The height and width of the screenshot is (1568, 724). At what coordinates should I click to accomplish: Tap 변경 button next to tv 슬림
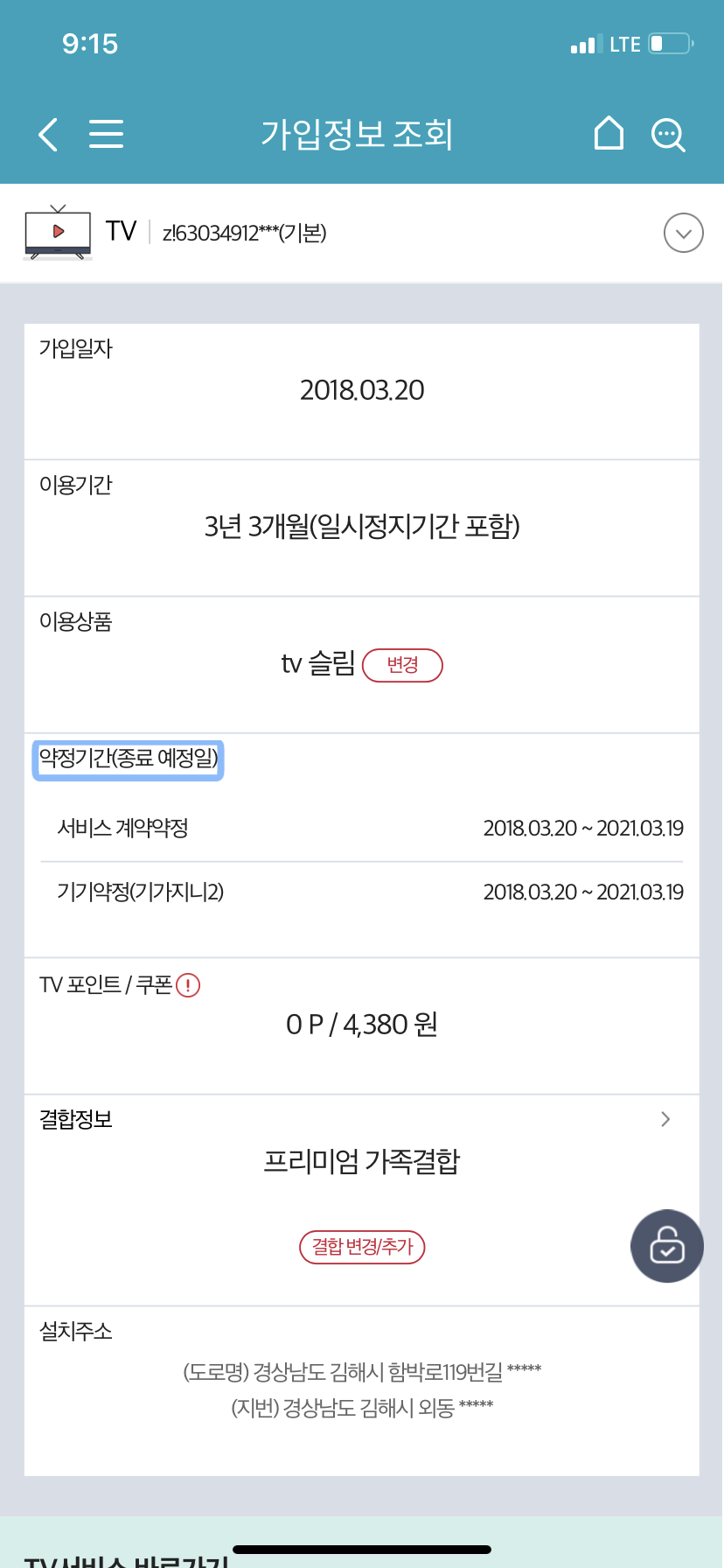tap(402, 665)
